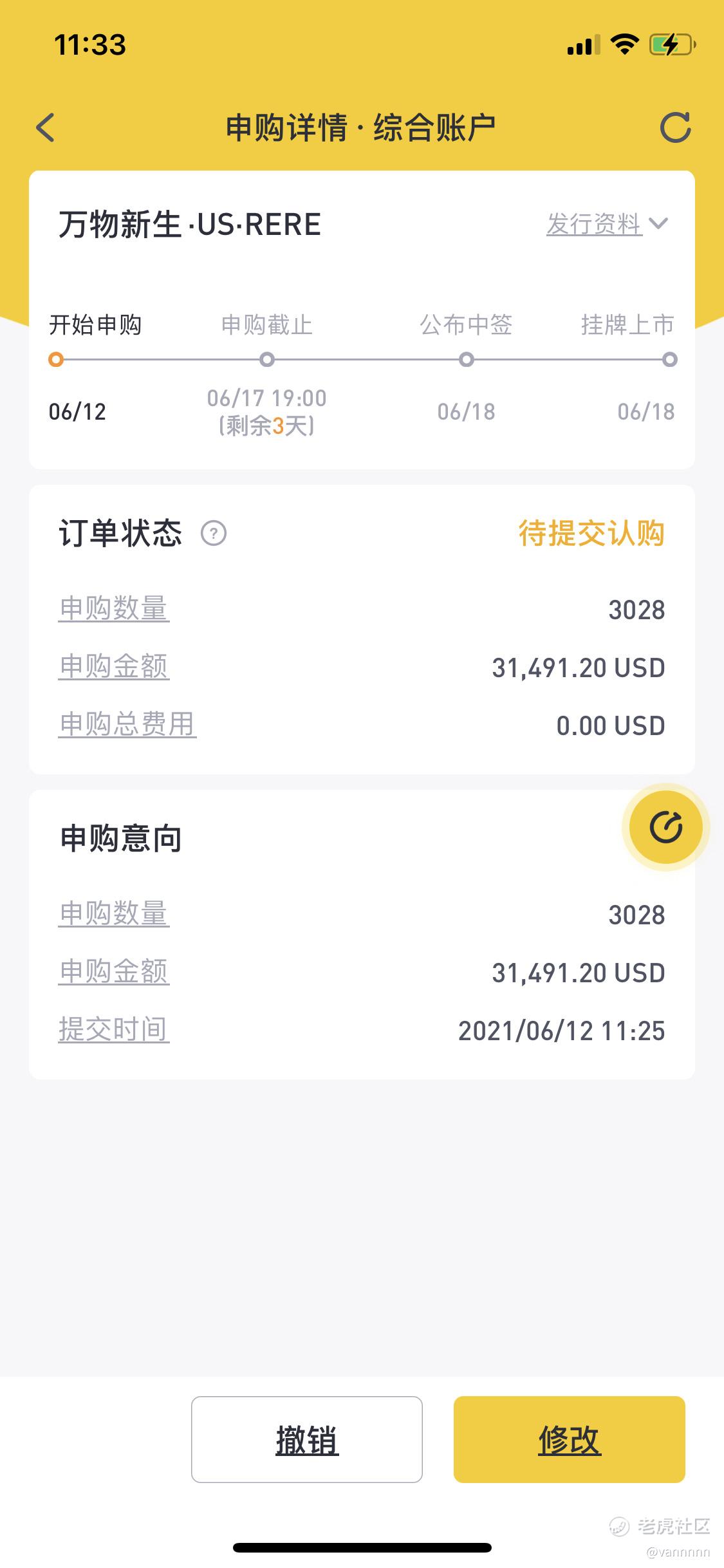Tap 修改 to modify the subscription
724x1568 pixels.
(570, 1439)
